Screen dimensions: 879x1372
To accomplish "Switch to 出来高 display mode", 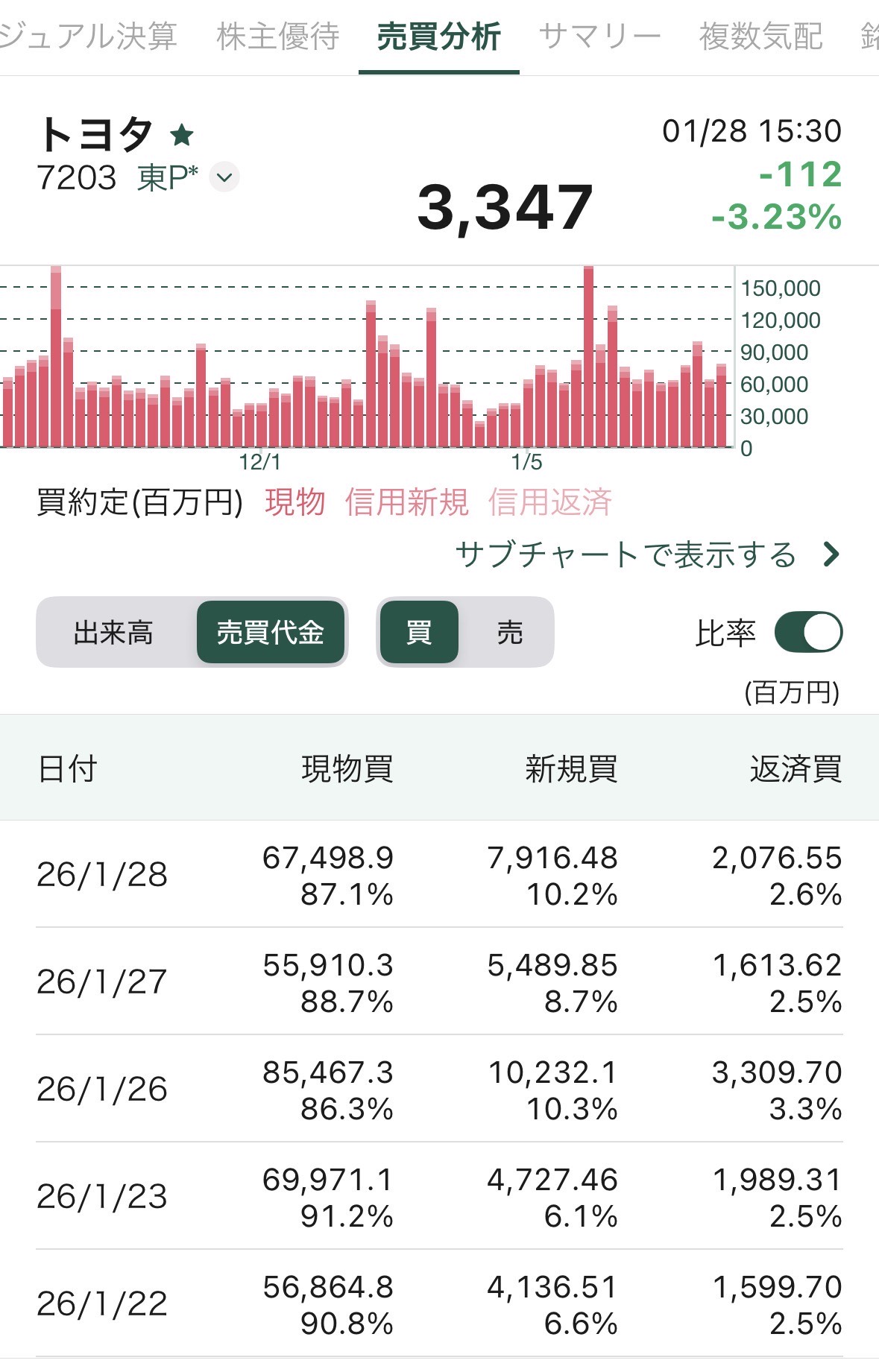I will pyautogui.click(x=113, y=632).
